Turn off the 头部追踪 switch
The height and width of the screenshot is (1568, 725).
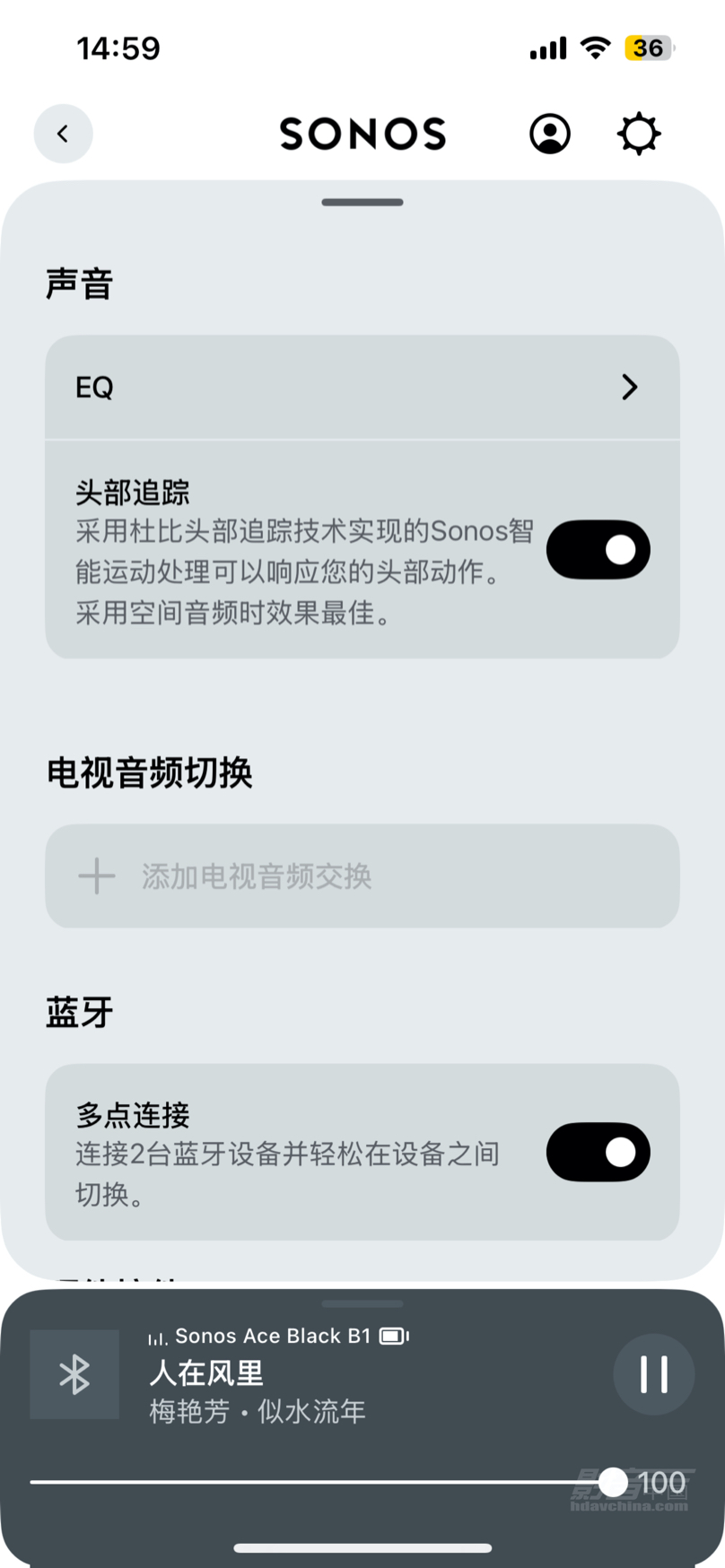point(598,550)
